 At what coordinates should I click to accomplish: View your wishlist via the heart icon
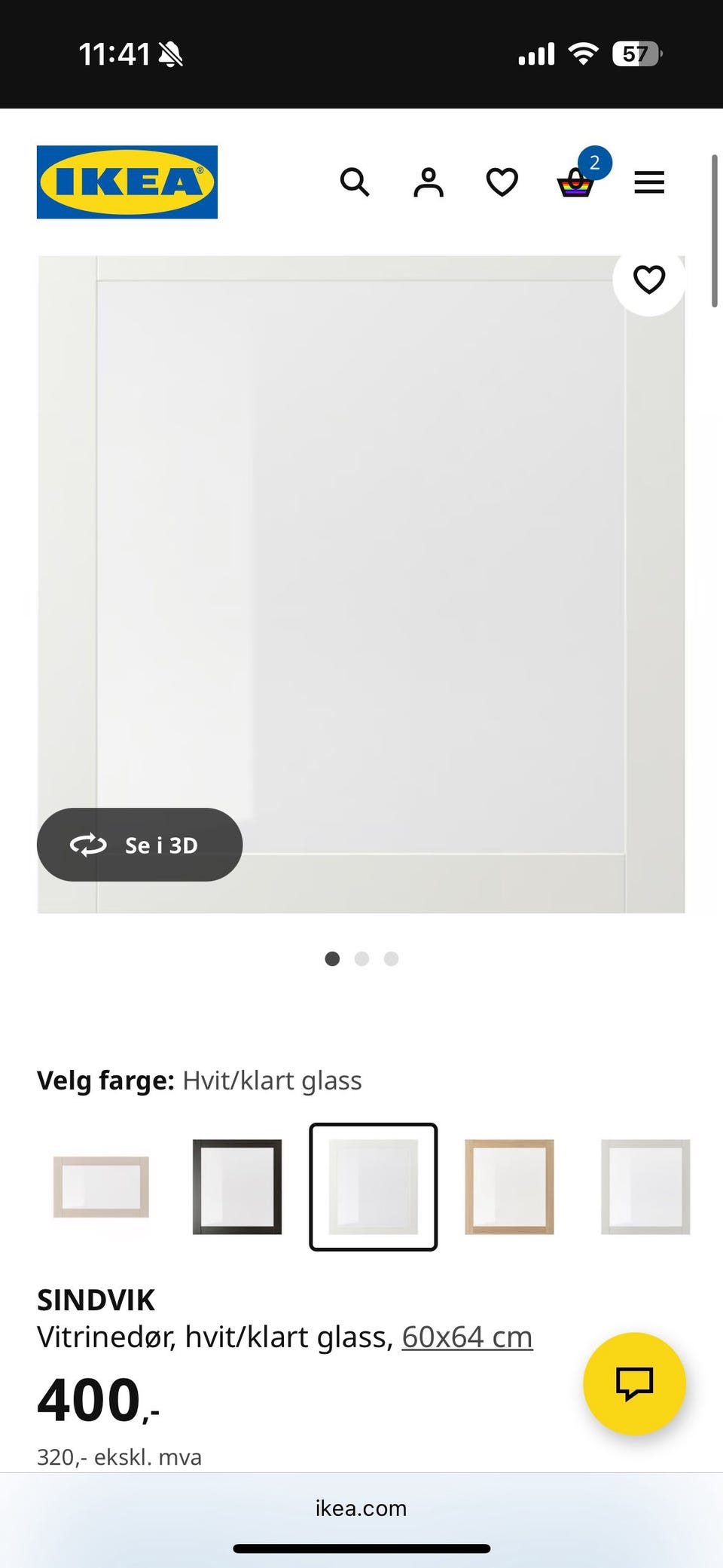click(x=501, y=182)
